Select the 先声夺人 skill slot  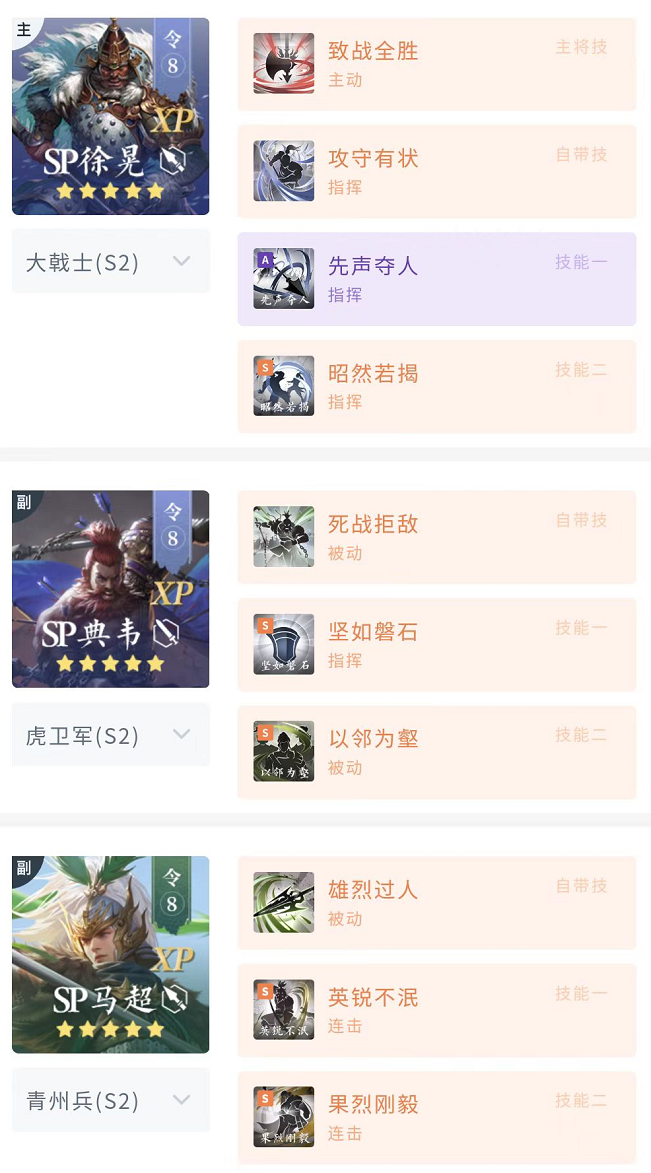point(436,279)
